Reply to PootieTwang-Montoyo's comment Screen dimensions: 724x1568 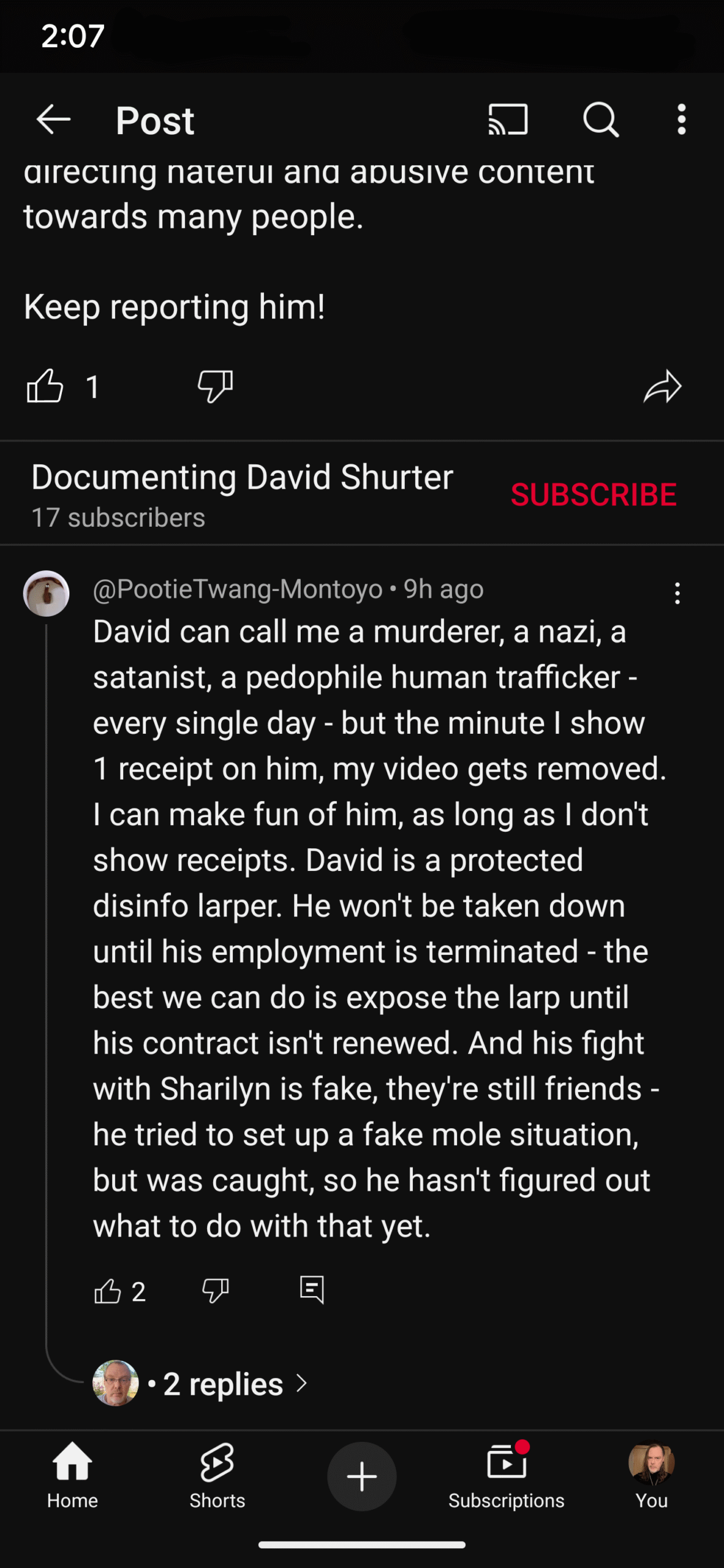tap(312, 1291)
